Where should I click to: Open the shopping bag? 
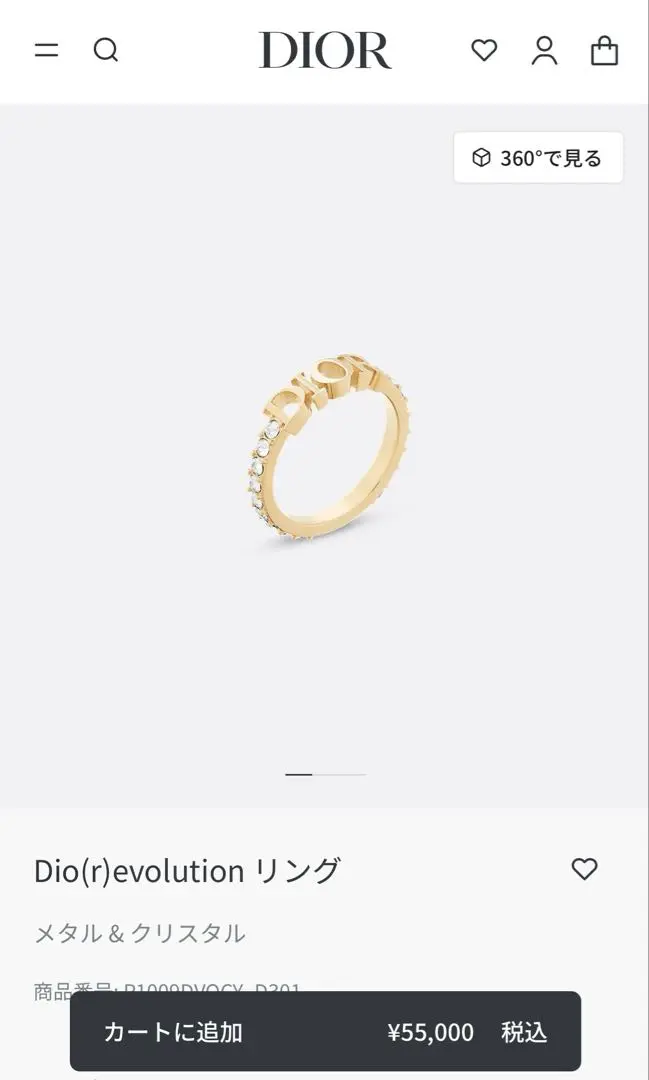(x=604, y=50)
